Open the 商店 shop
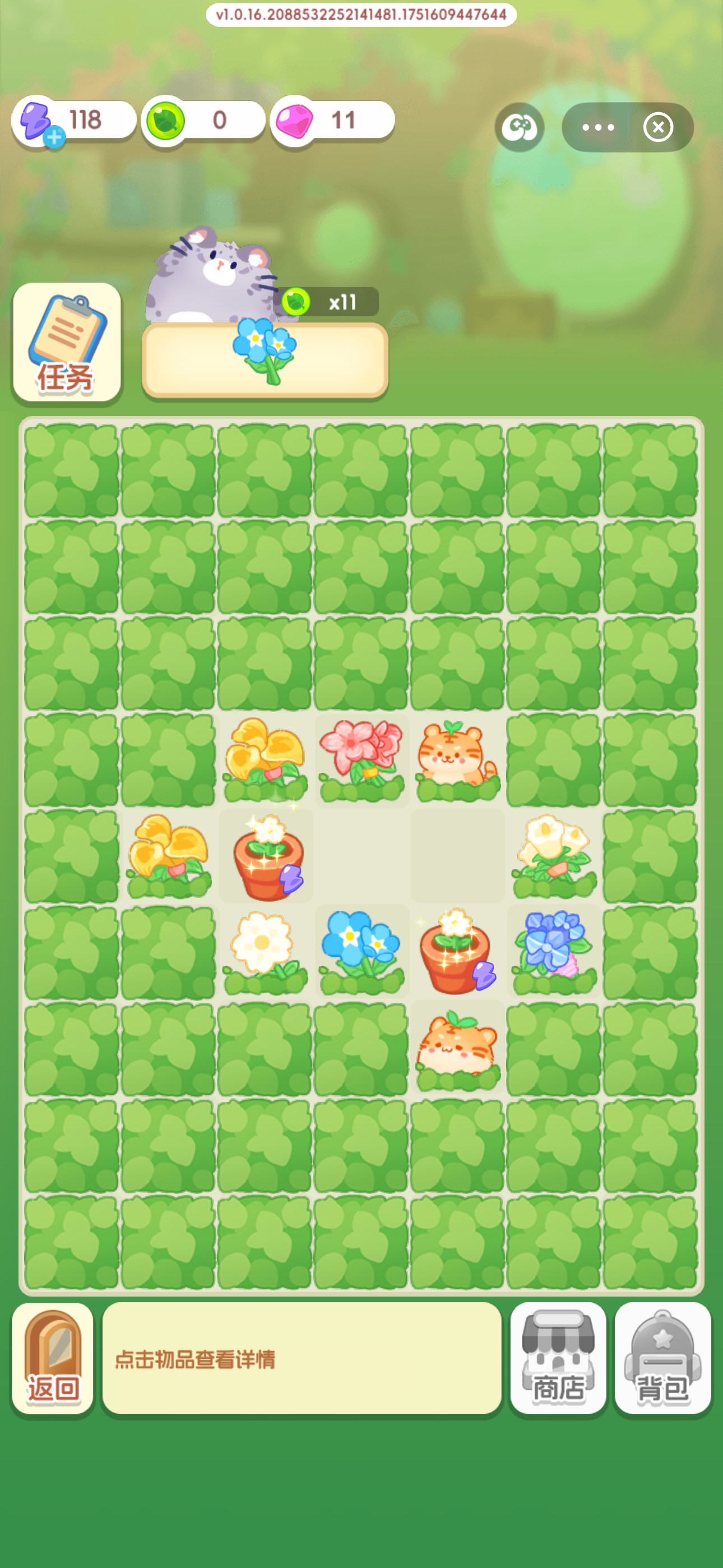 [558, 1359]
